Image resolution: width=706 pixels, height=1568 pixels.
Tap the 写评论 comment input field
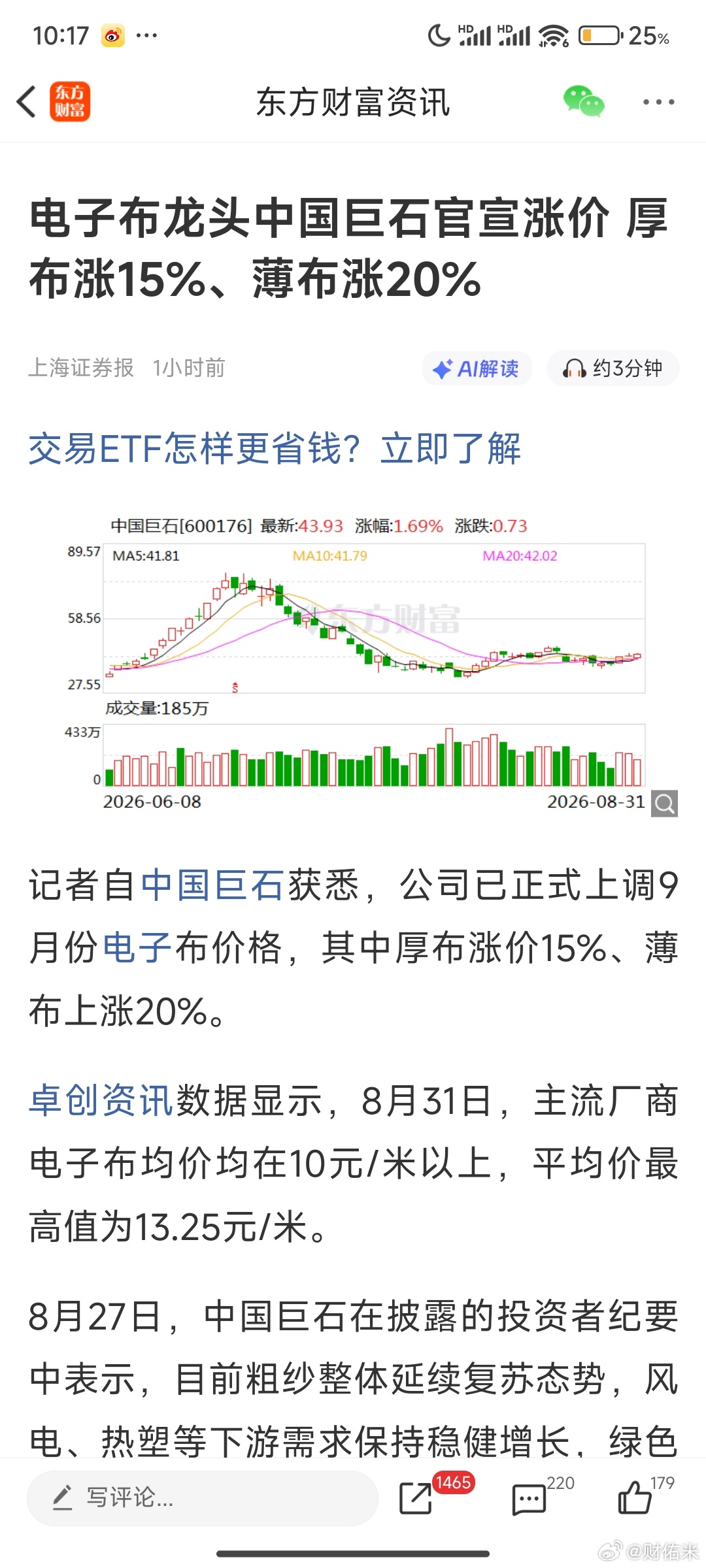203,1498
